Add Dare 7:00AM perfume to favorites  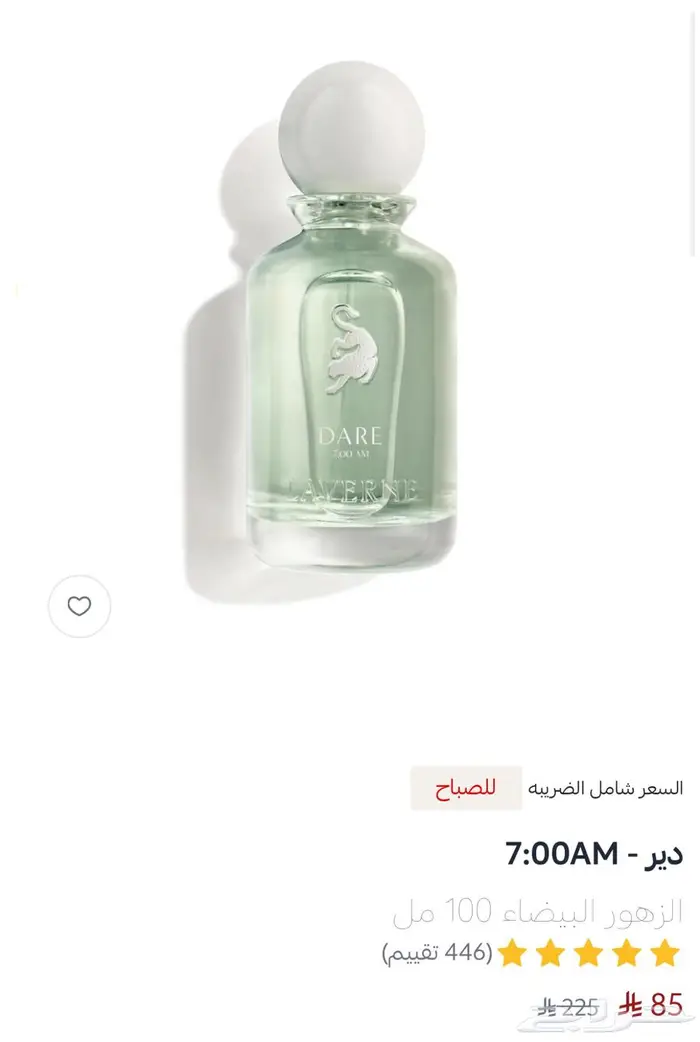[x=79, y=606]
